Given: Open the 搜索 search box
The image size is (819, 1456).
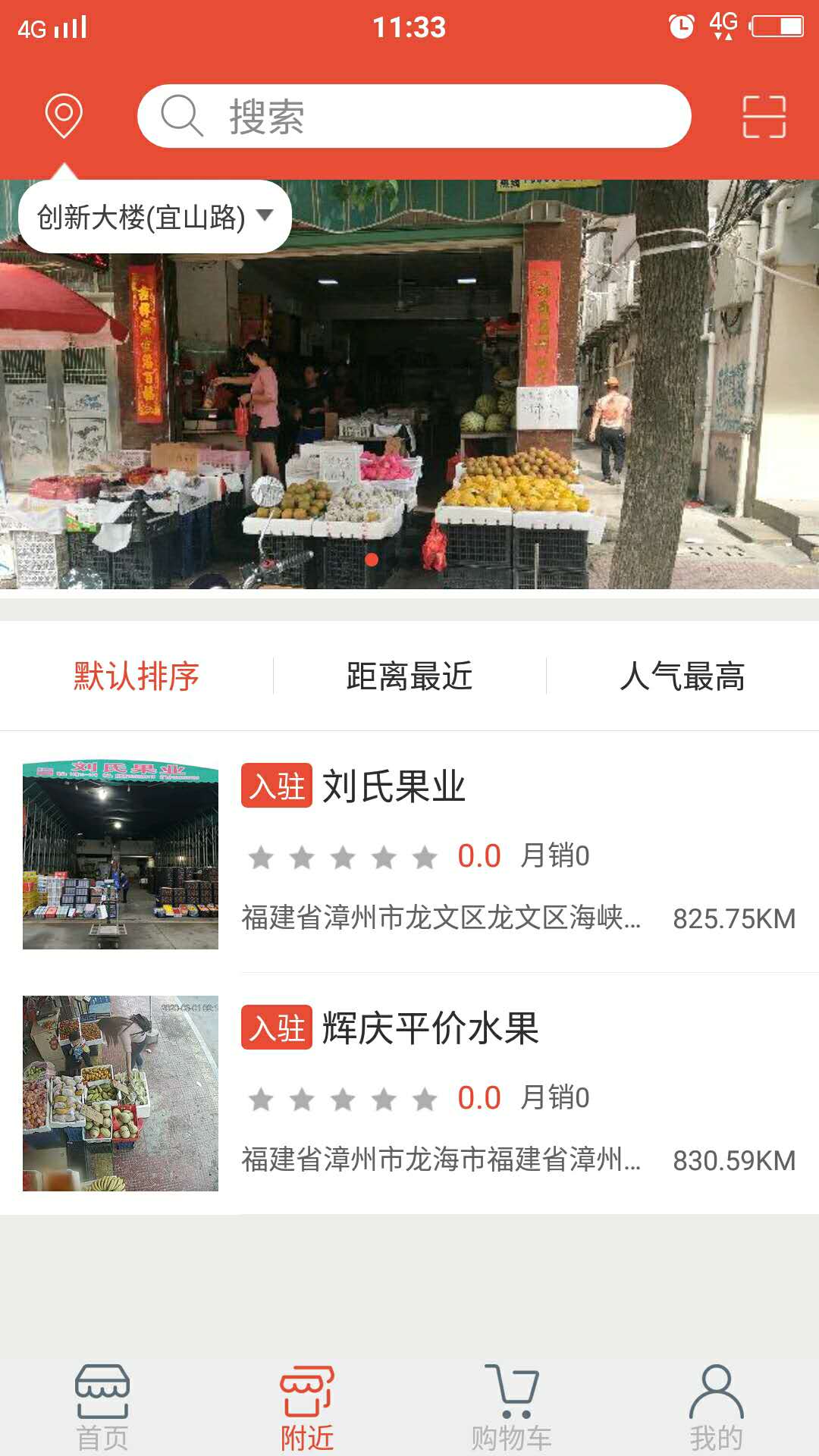Looking at the screenshot, I should [414, 116].
